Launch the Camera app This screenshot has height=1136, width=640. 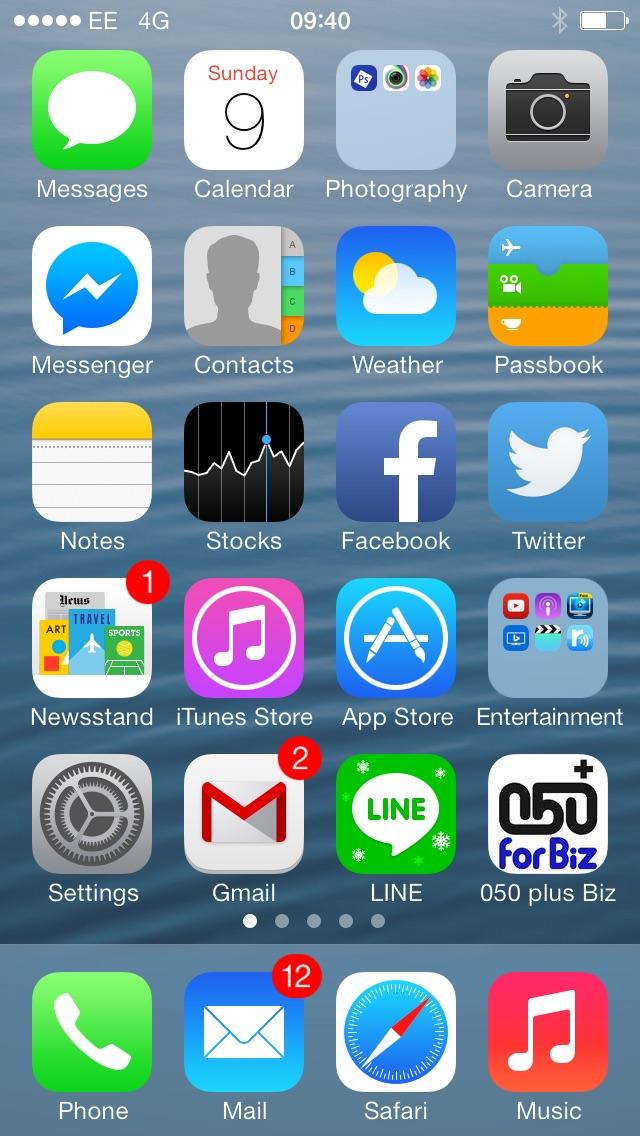pyautogui.click(x=548, y=110)
